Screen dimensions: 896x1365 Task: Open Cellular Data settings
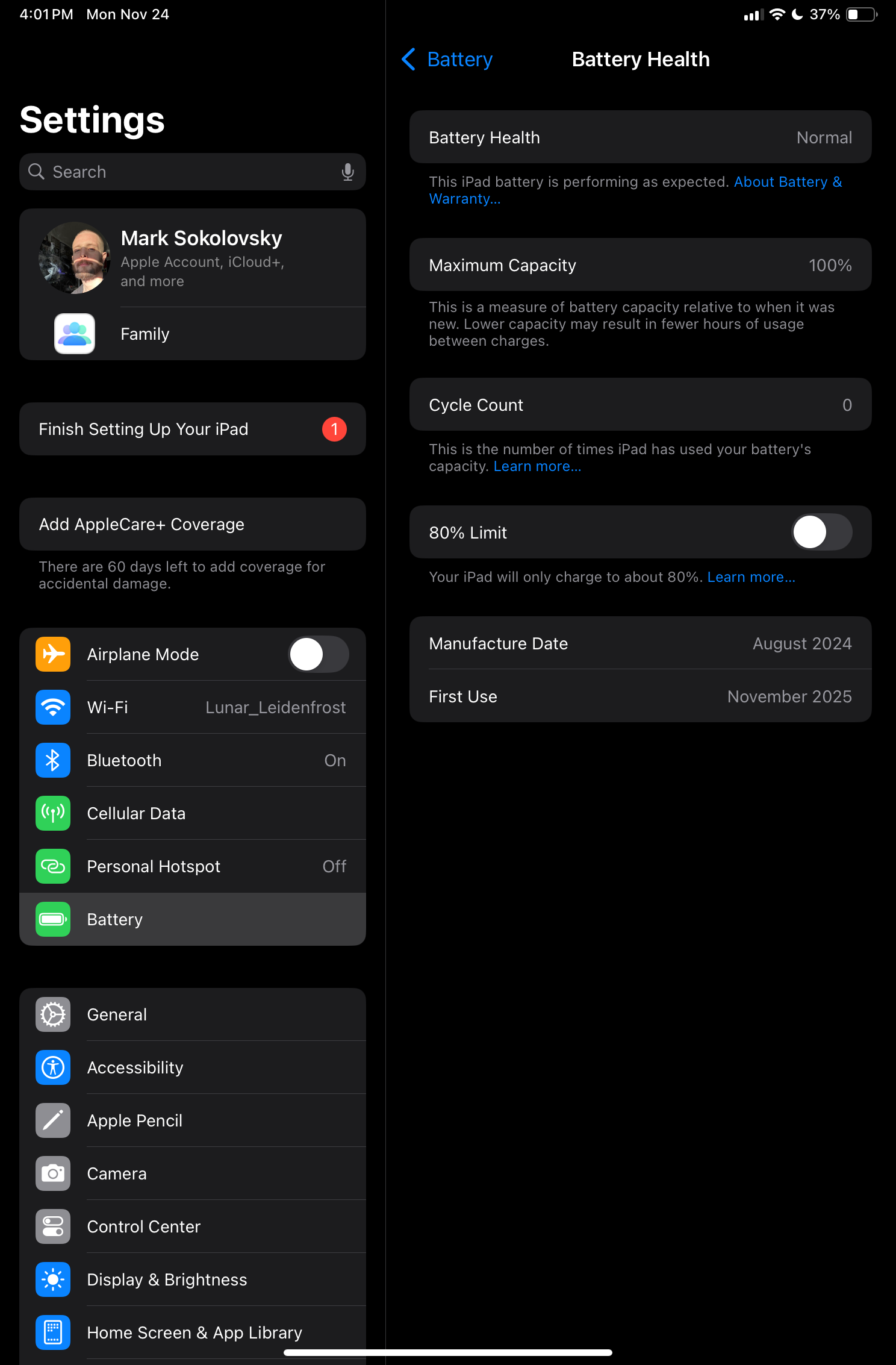point(193,813)
